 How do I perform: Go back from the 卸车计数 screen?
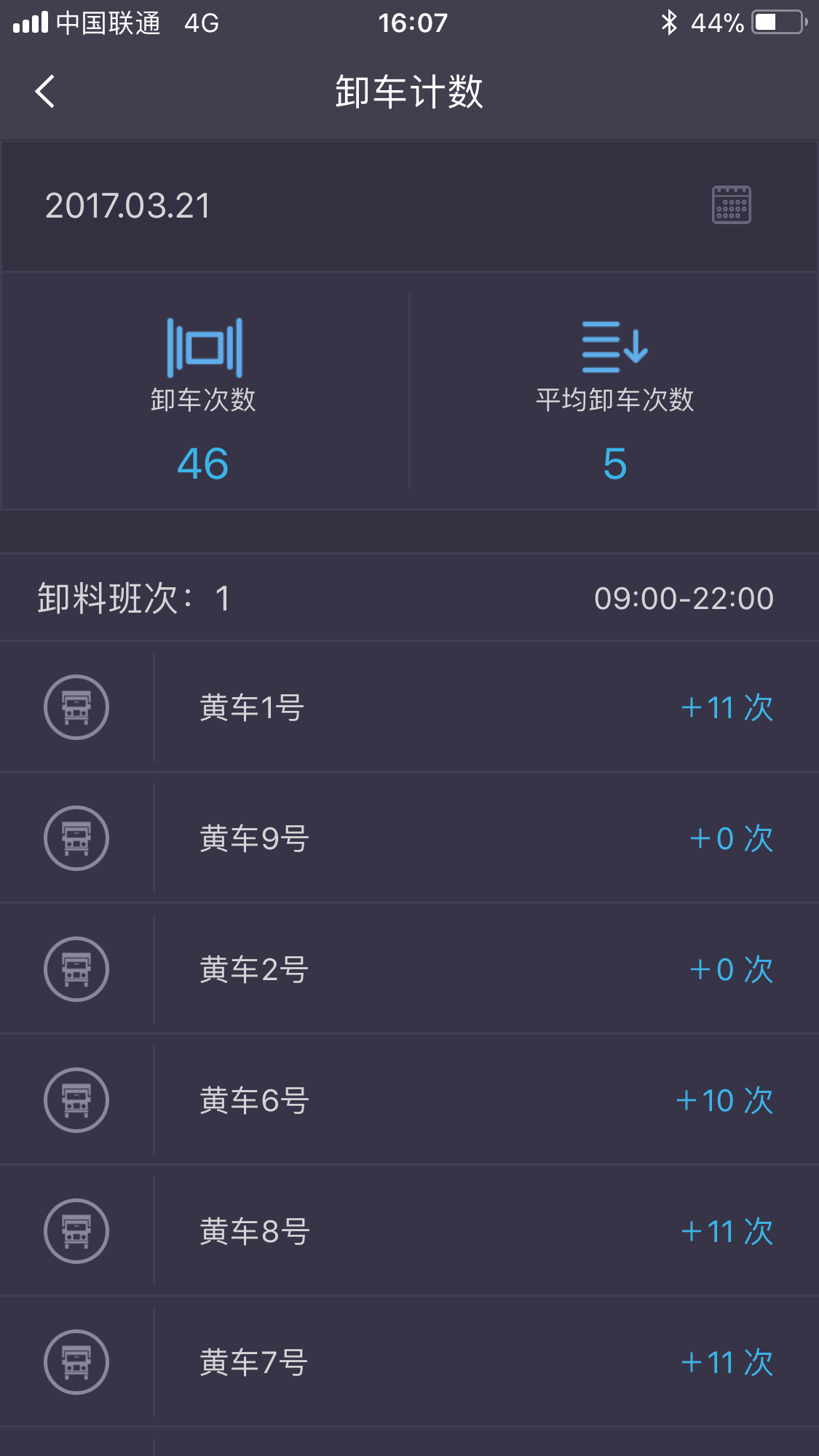tap(45, 92)
